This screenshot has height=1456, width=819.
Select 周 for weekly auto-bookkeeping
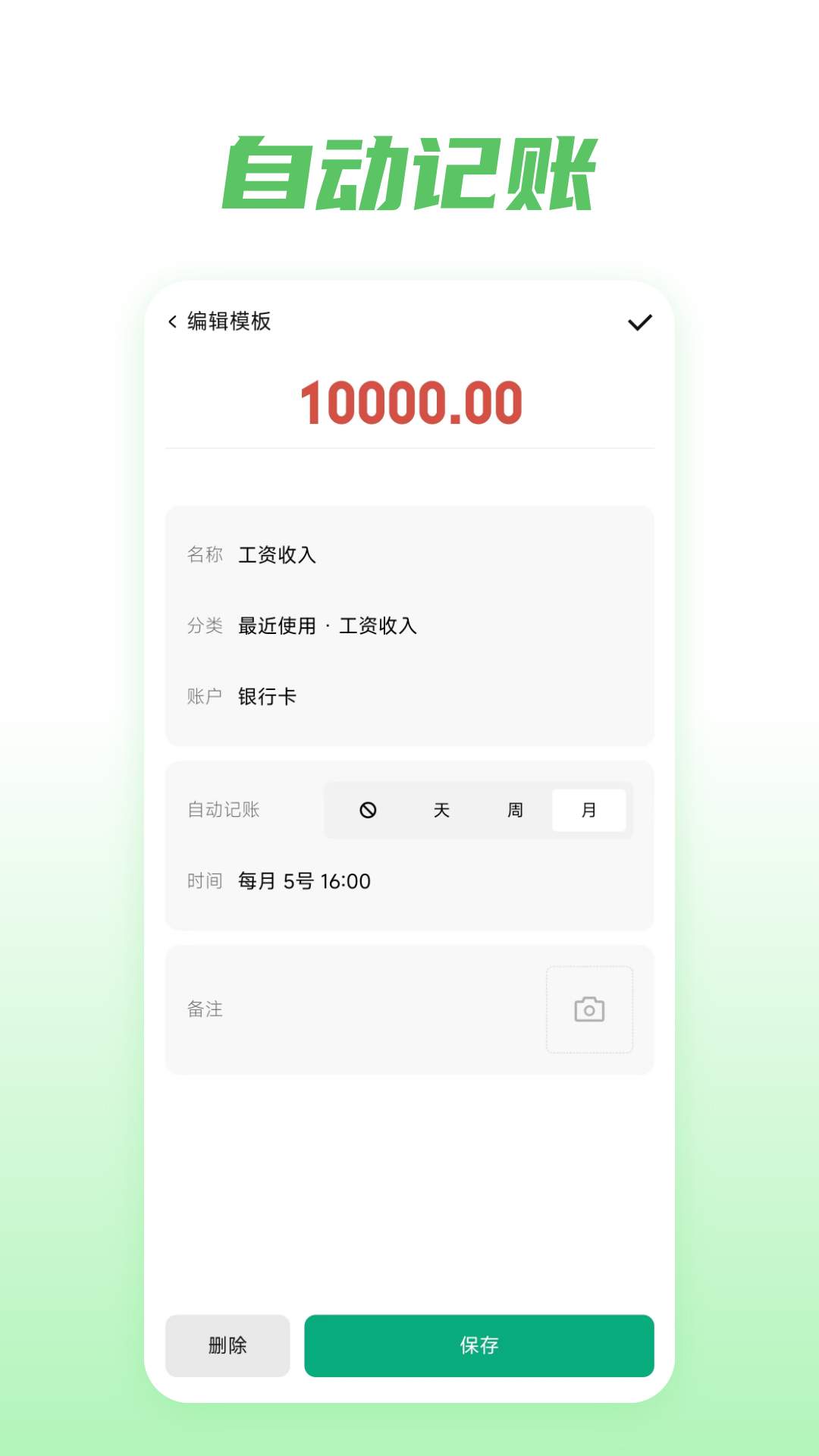(516, 810)
